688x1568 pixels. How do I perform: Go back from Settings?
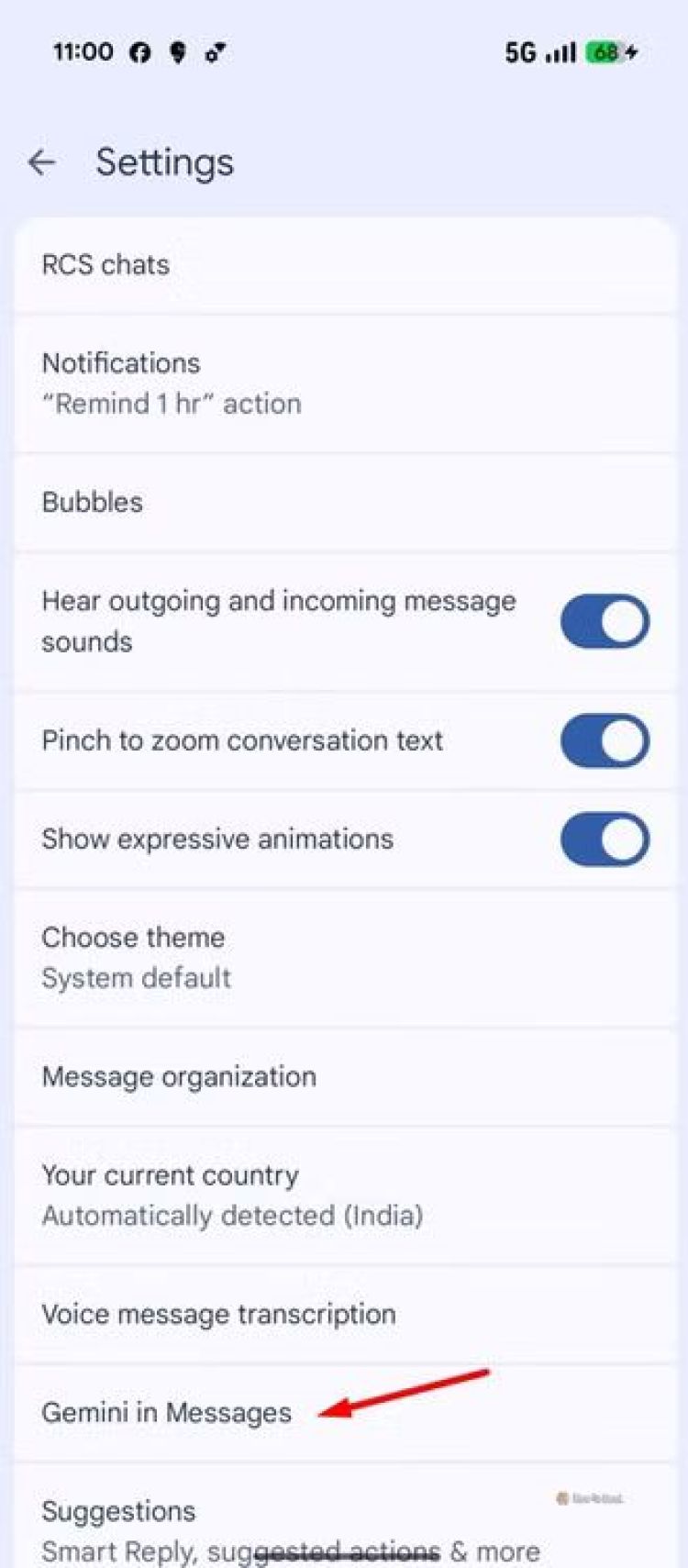pyautogui.click(x=42, y=162)
